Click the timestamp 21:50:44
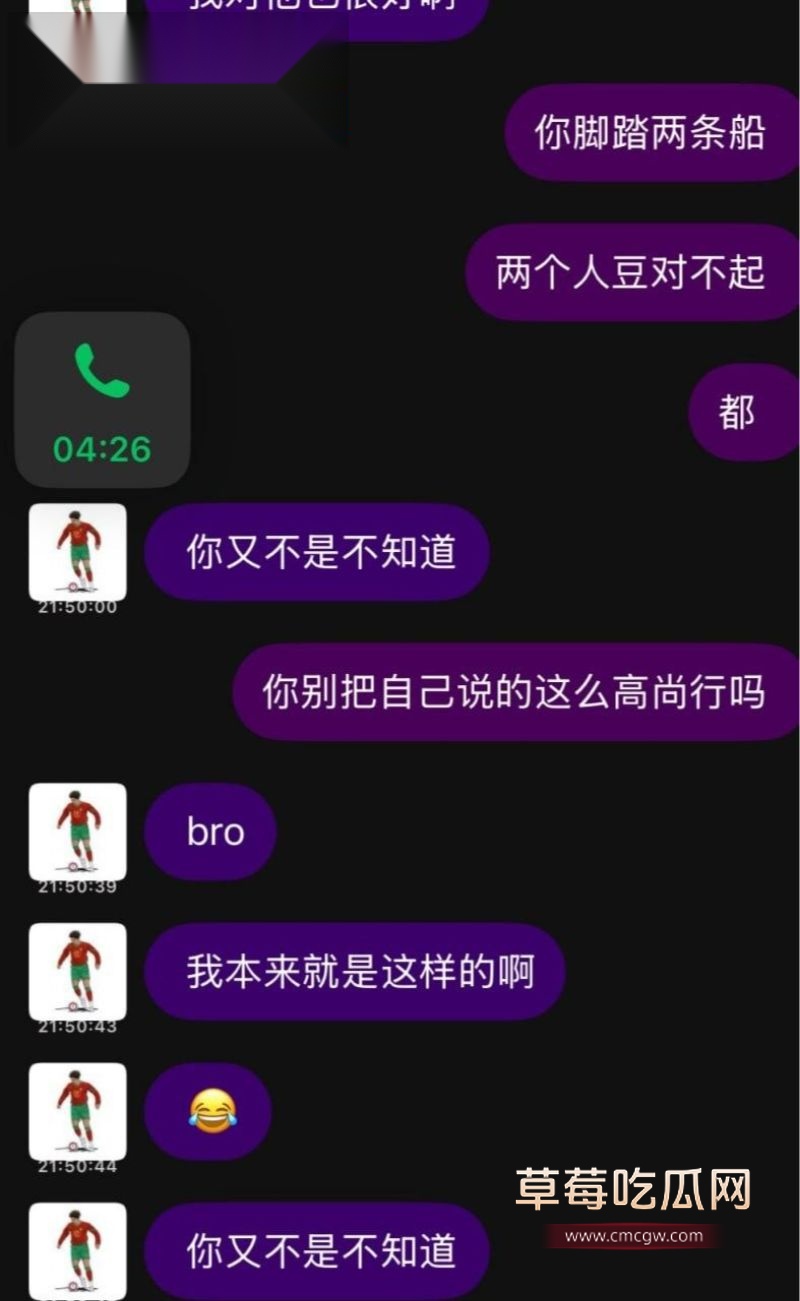 pos(77,1163)
